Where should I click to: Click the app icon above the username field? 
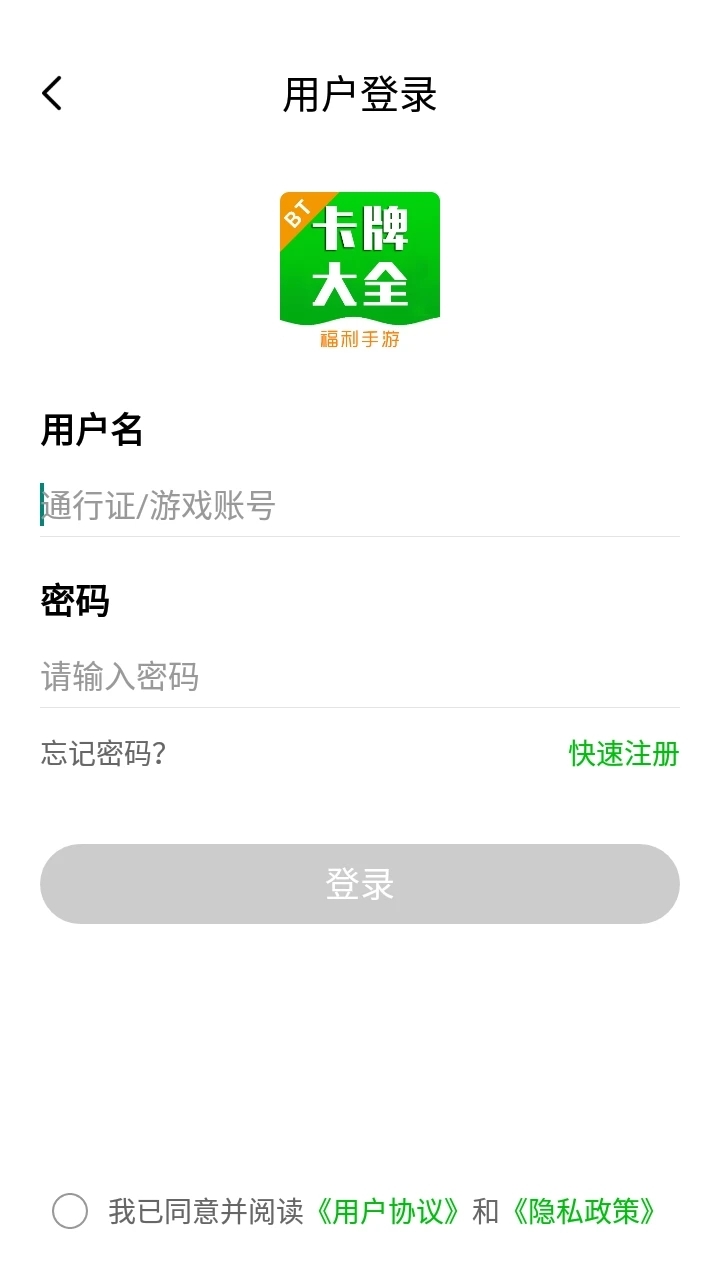[360, 258]
